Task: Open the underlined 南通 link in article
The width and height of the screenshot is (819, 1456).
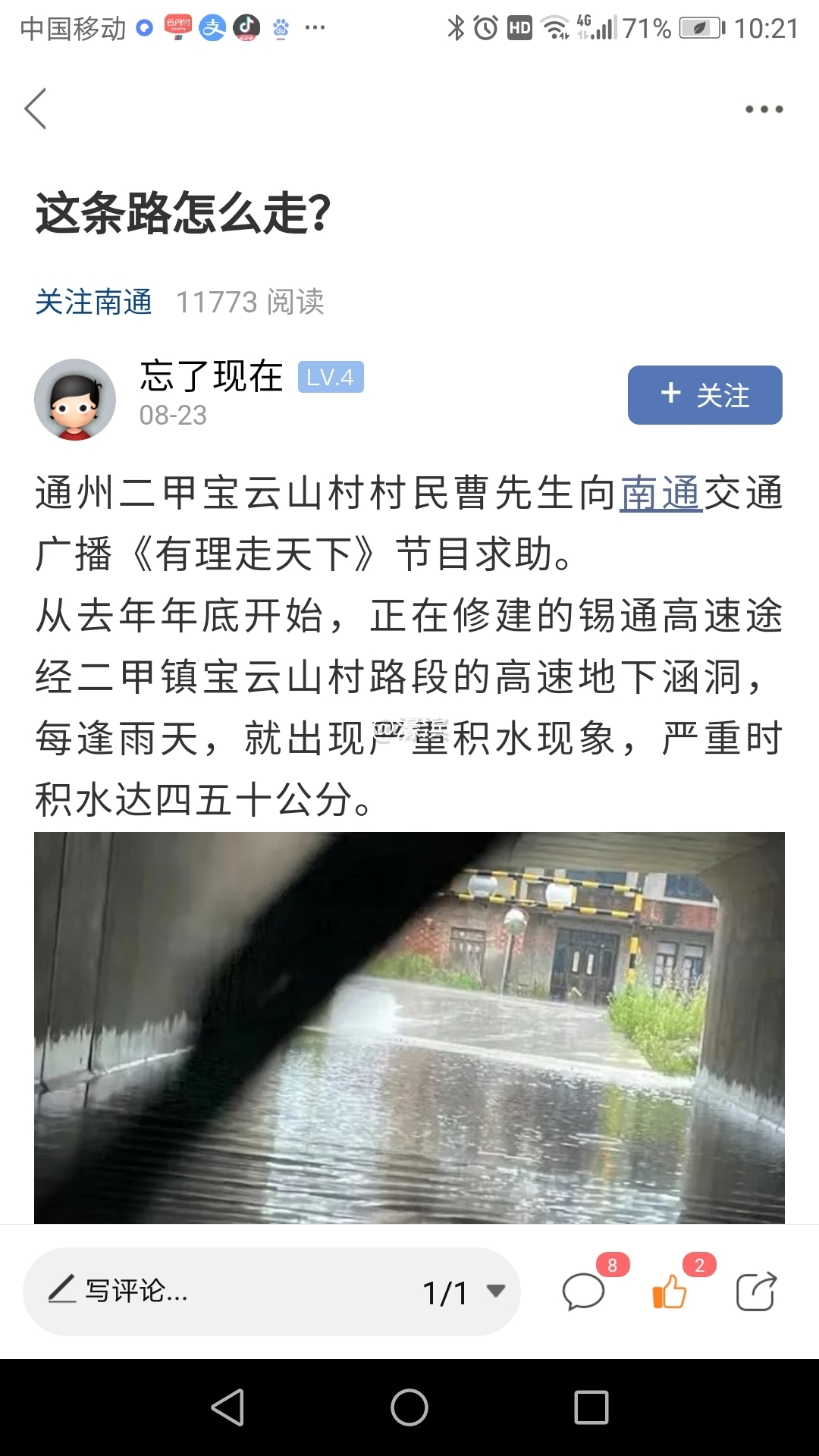Action: pos(661,494)
